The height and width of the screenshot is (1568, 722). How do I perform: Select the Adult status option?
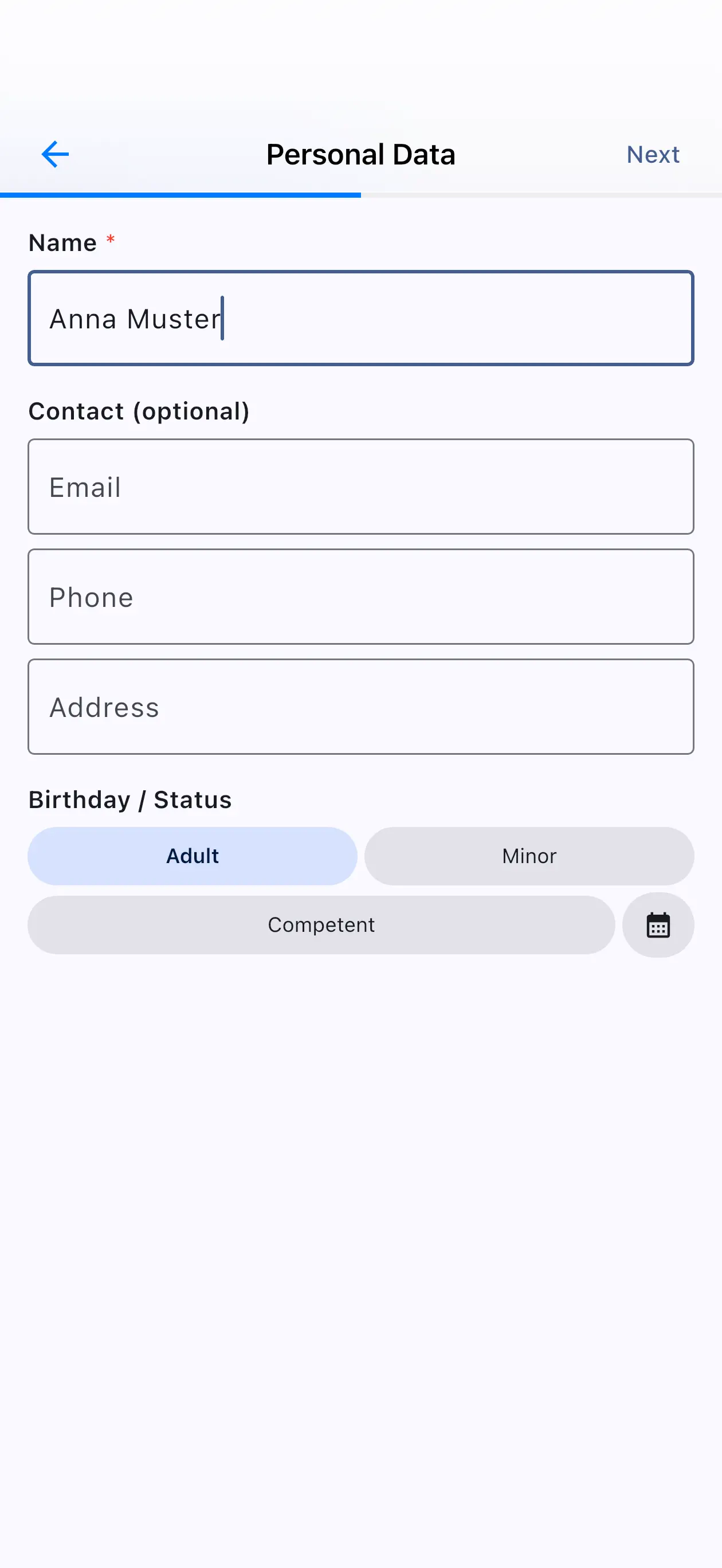193,856
